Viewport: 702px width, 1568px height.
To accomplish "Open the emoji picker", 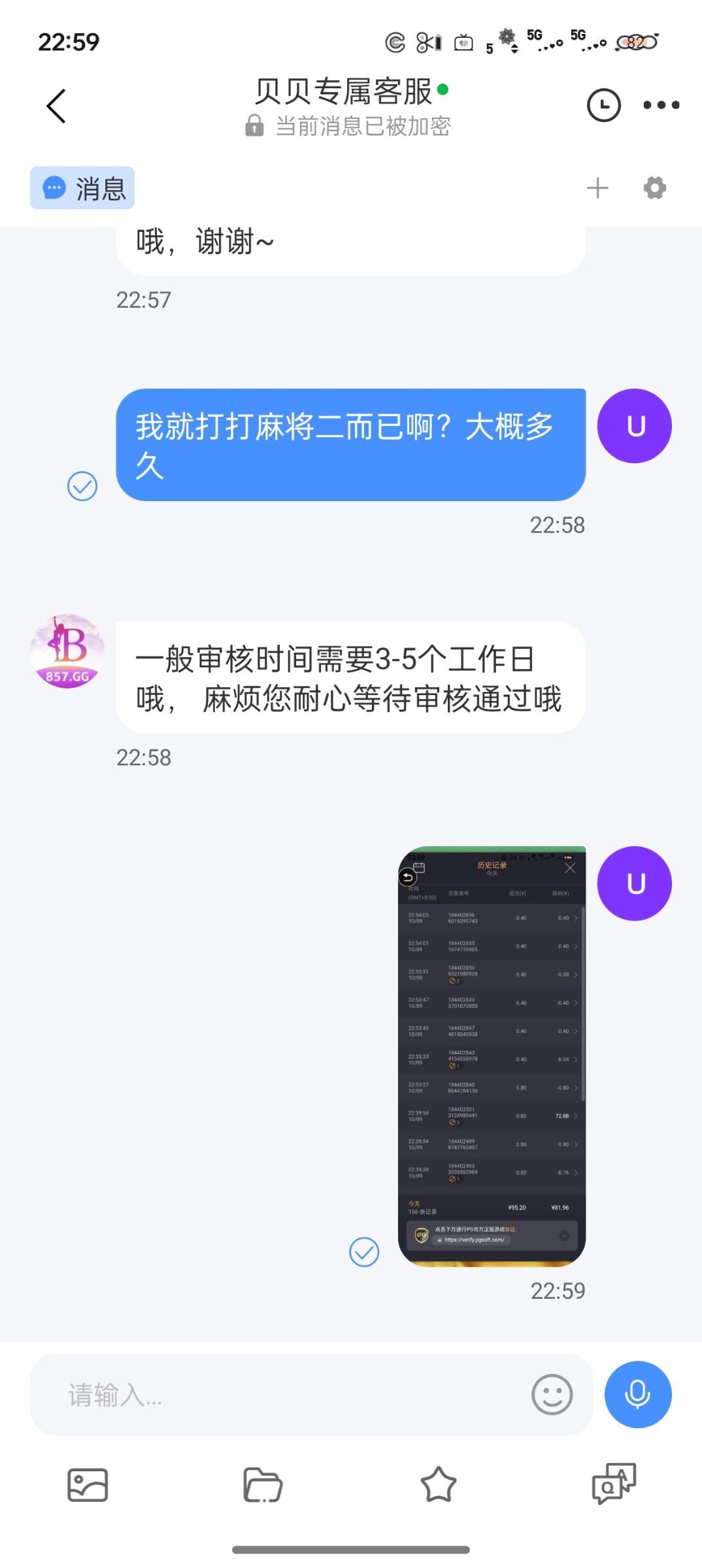I will 552,1394.
